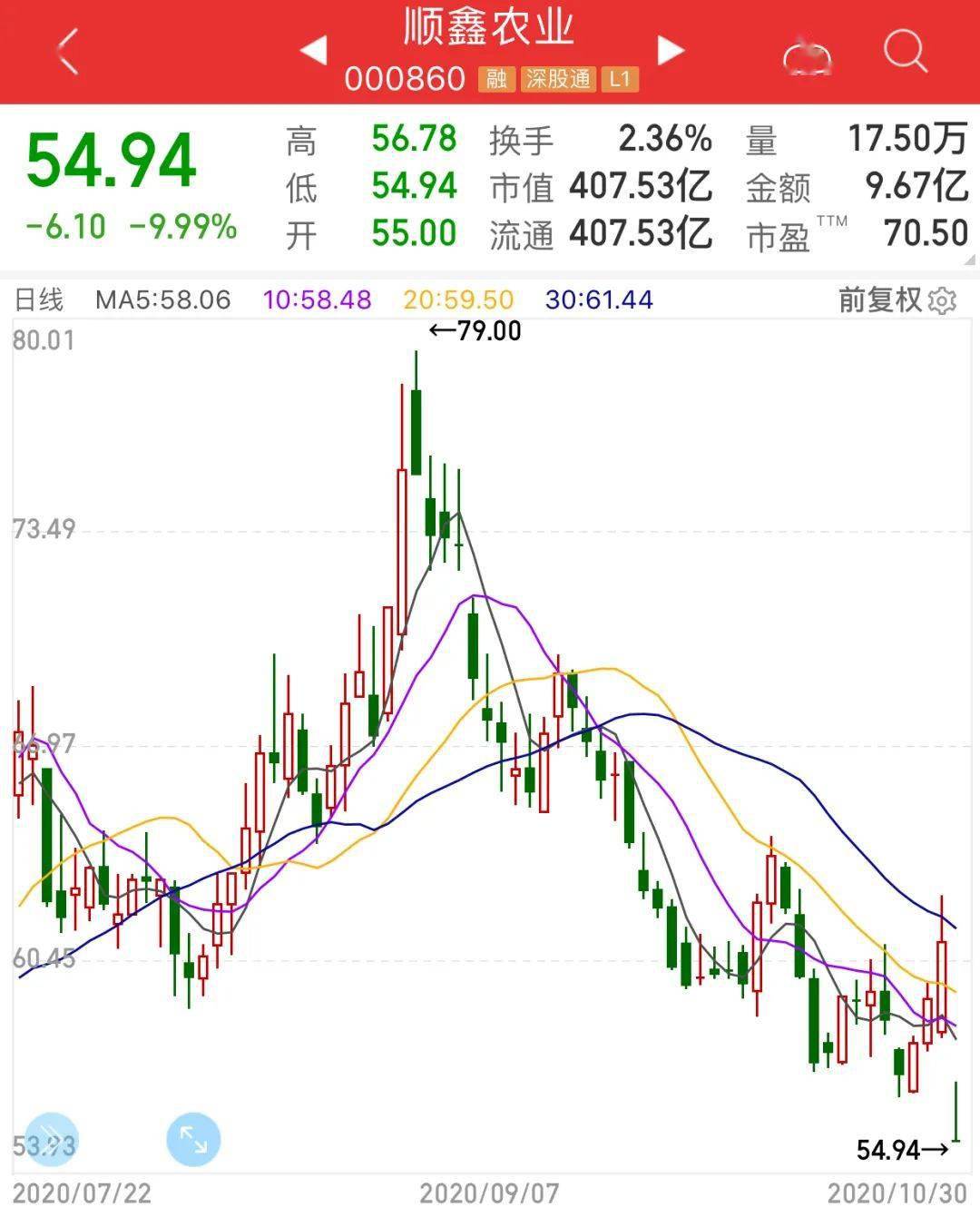Tap the 顺鑫农业 stock name header

click(x=490, y=32)
